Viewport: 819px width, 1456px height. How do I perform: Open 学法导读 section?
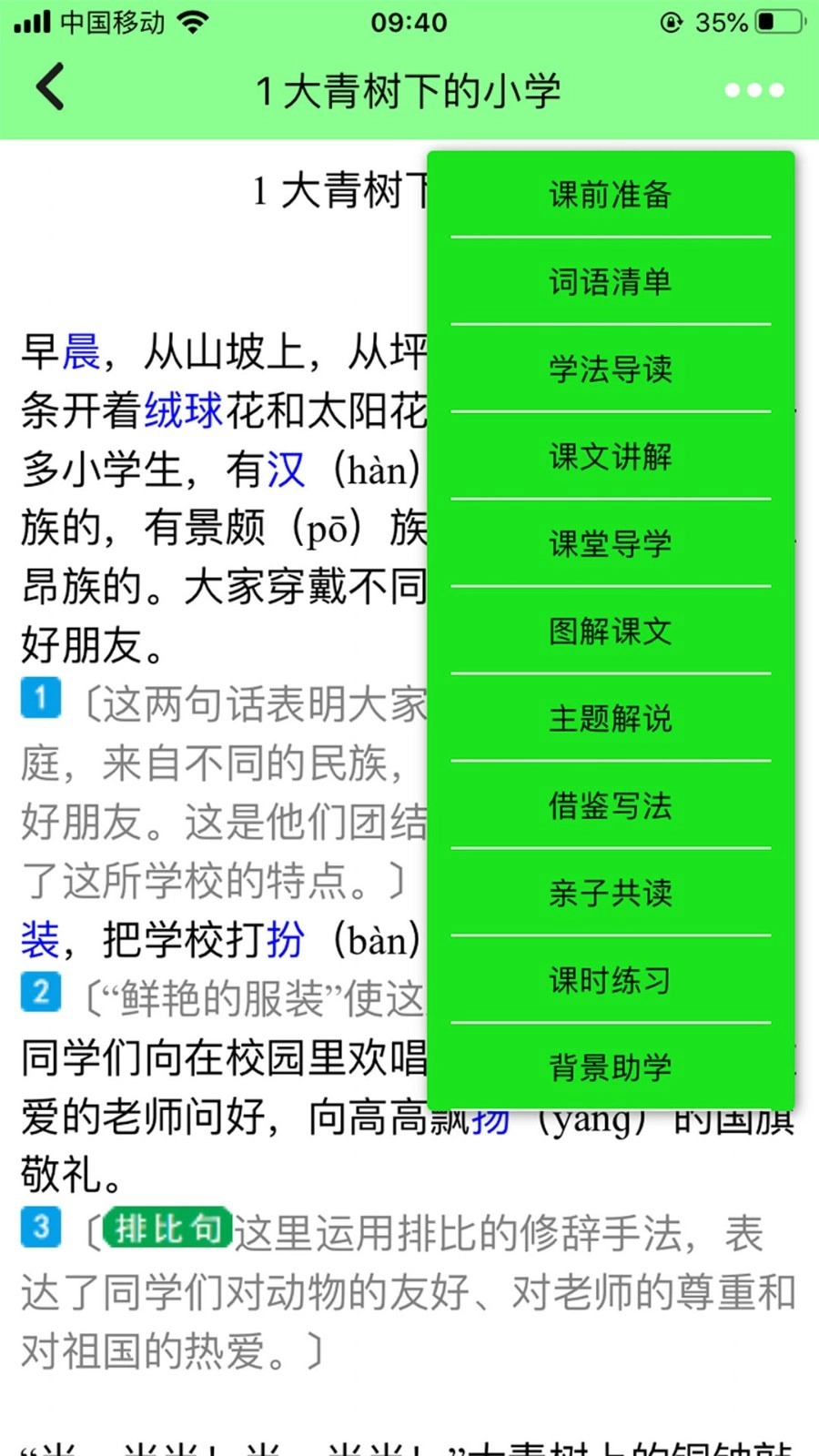(610, 369)
